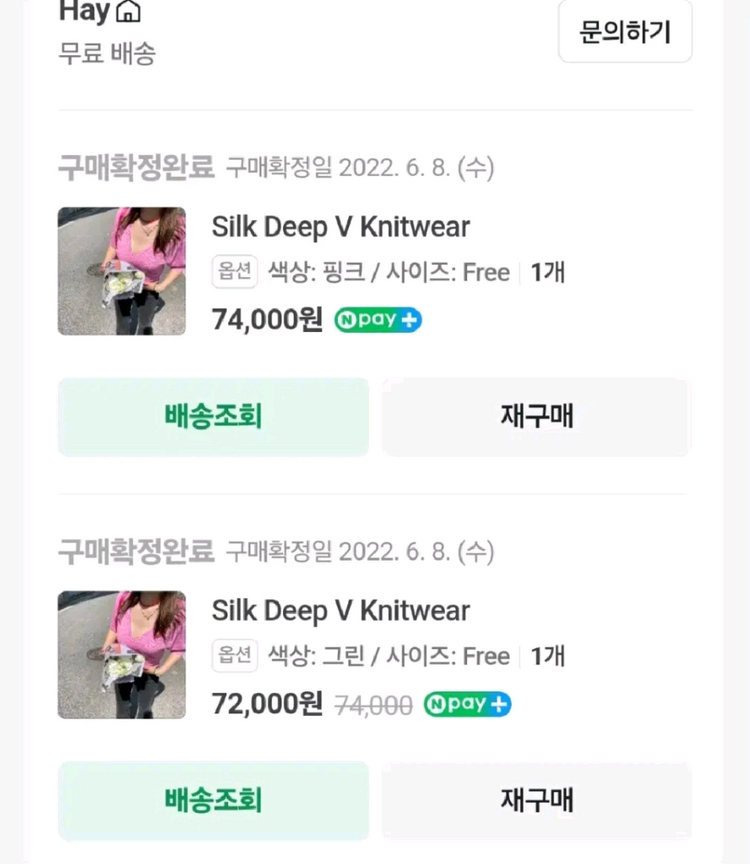
Task: Open the first Silk Deep V Knitwear product title
Action: [340, 227]
